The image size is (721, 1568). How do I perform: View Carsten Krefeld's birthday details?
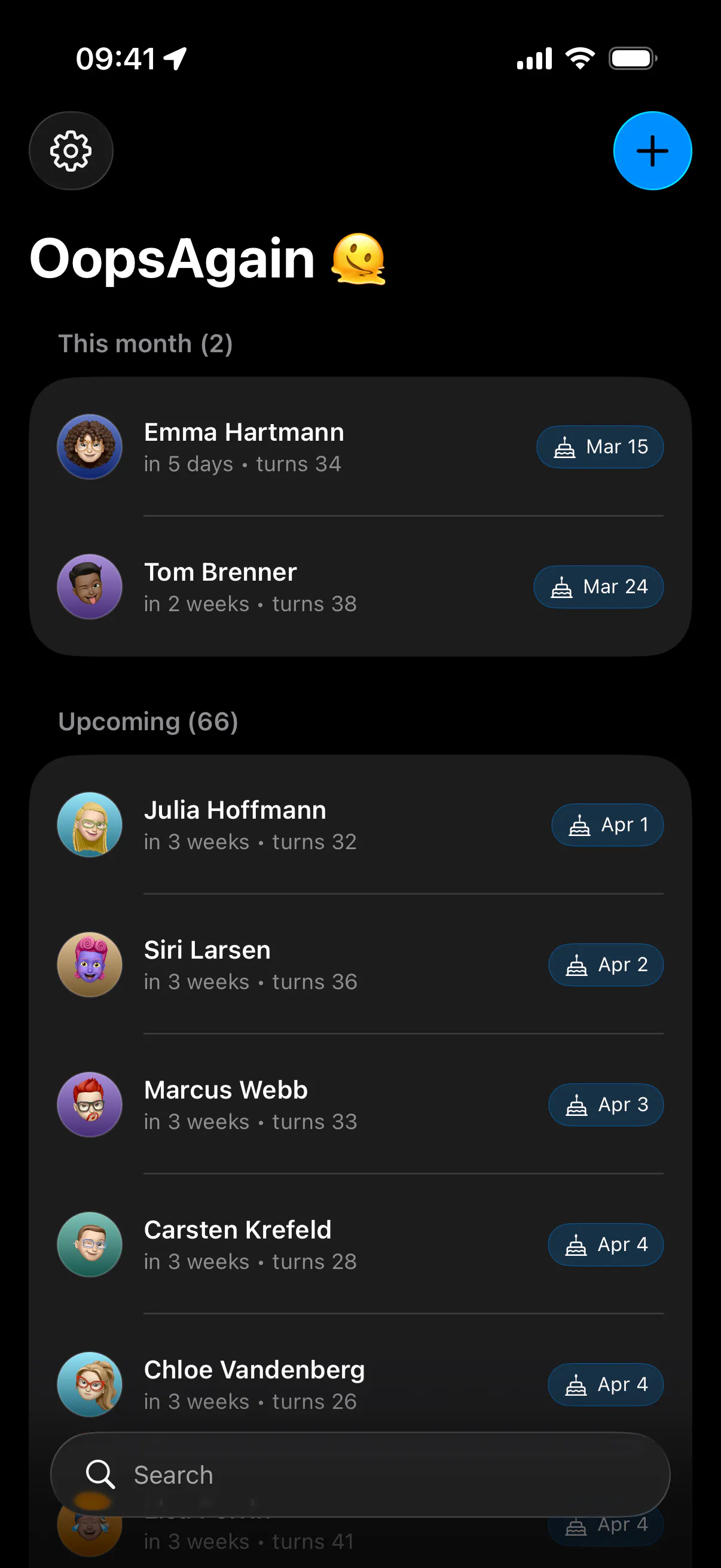click(360, 1245)
